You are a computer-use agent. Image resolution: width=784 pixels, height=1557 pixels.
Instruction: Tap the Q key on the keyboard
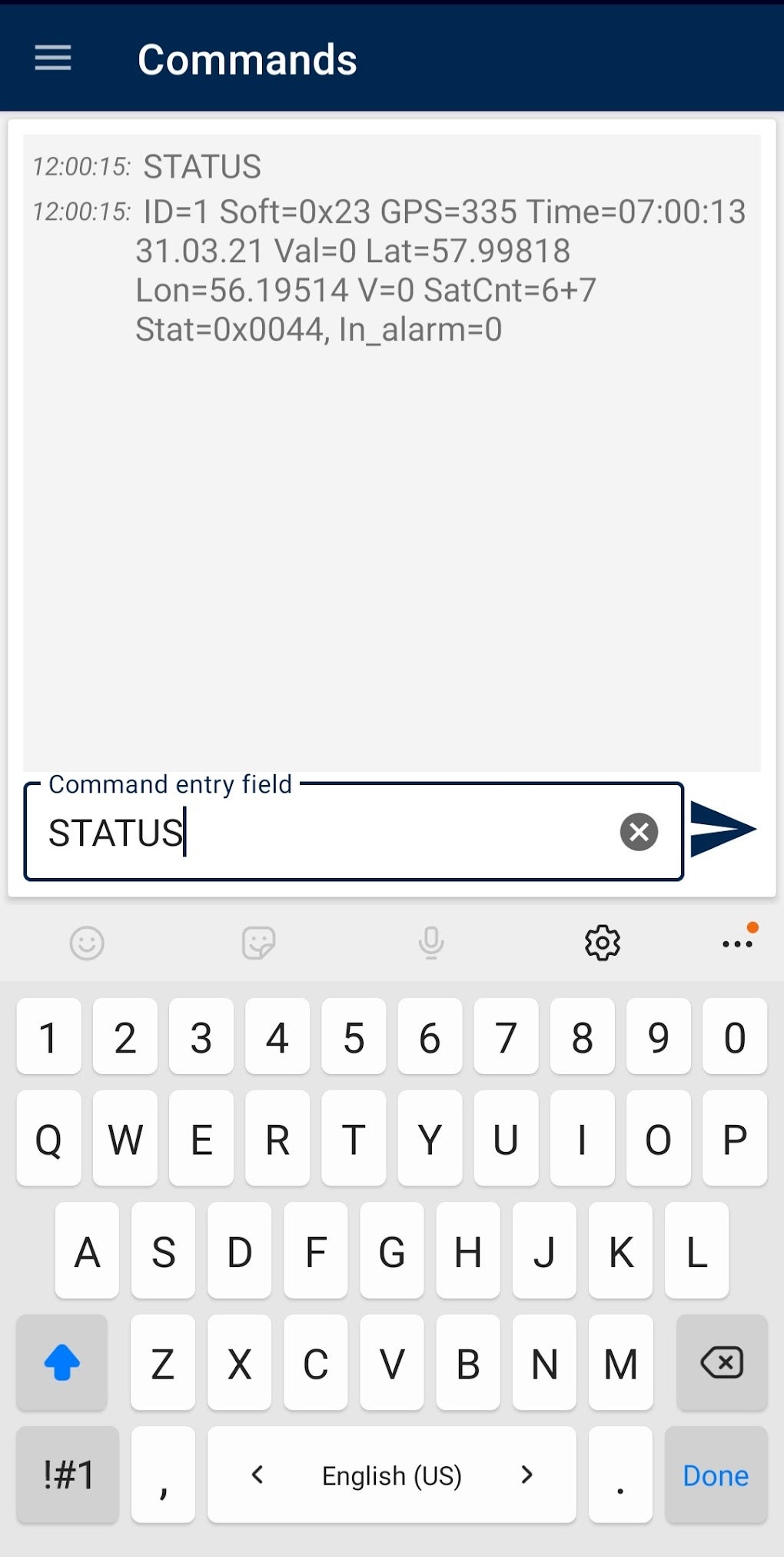48,1140
